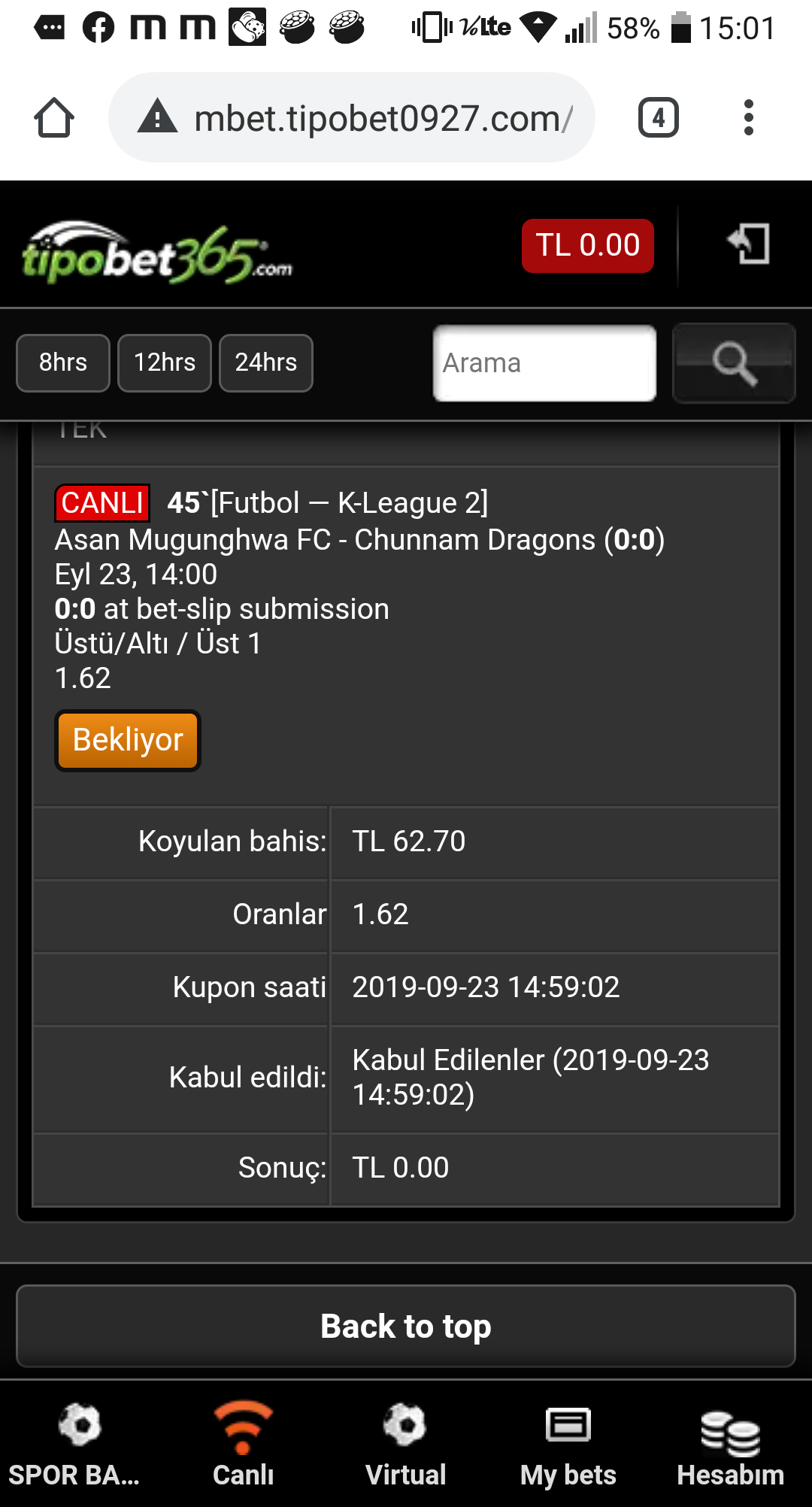Viewport: 812px width, 1507px height.
Task: Tap the Arama search input field
Action: pyautogui.click(x=544, y=363)
